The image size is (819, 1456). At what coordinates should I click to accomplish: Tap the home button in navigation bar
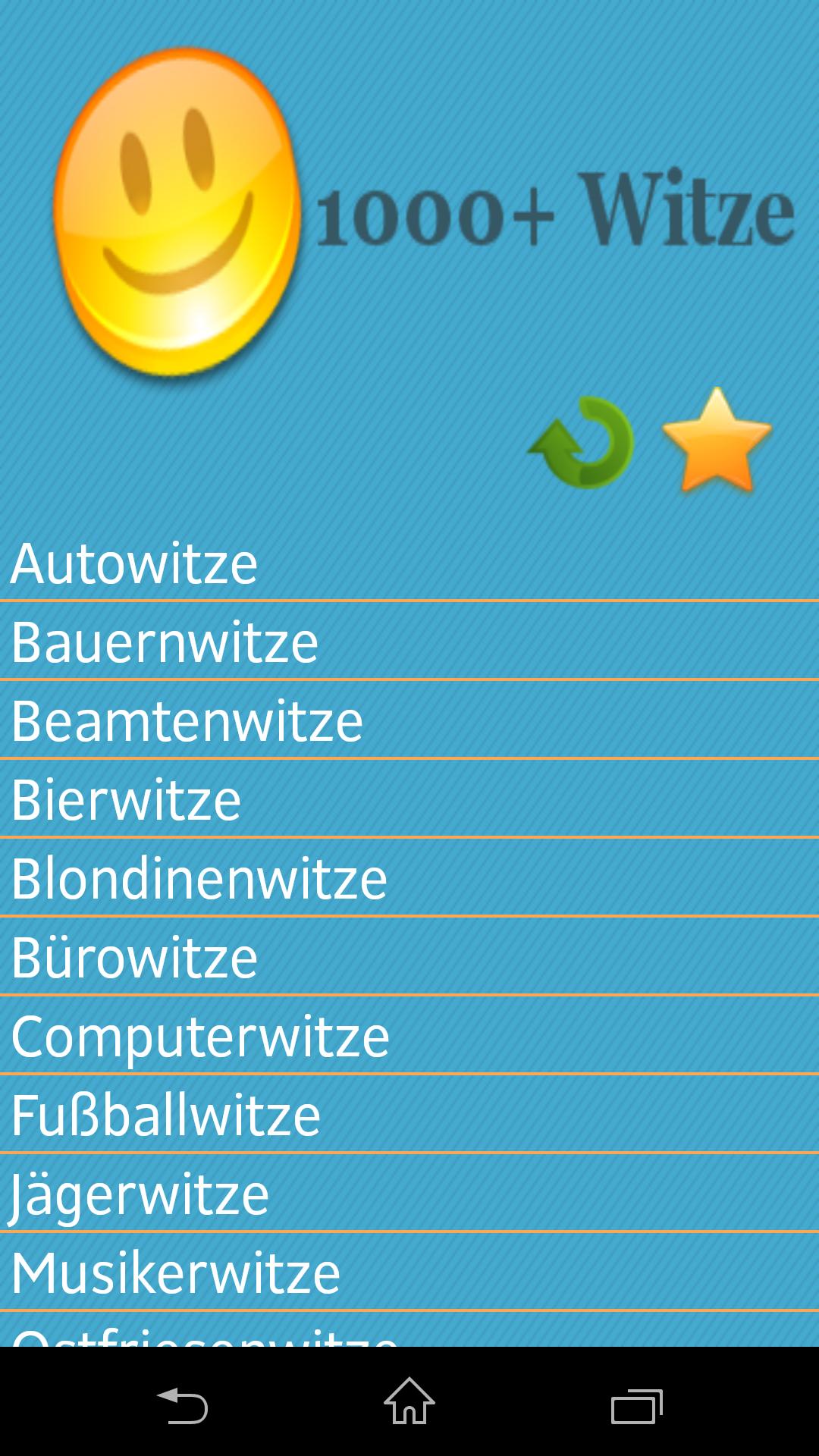[409, 1403]
